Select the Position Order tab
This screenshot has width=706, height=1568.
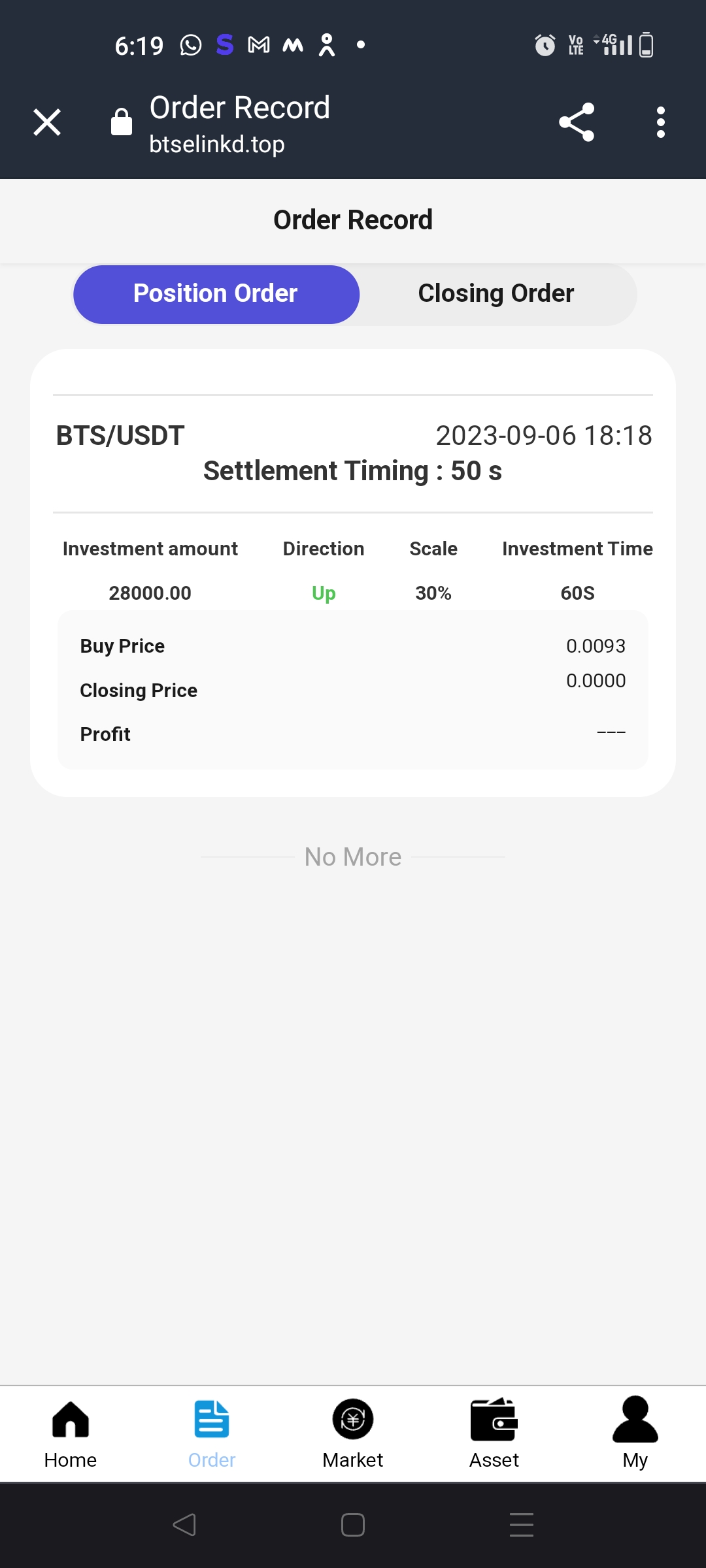[216, 294]
